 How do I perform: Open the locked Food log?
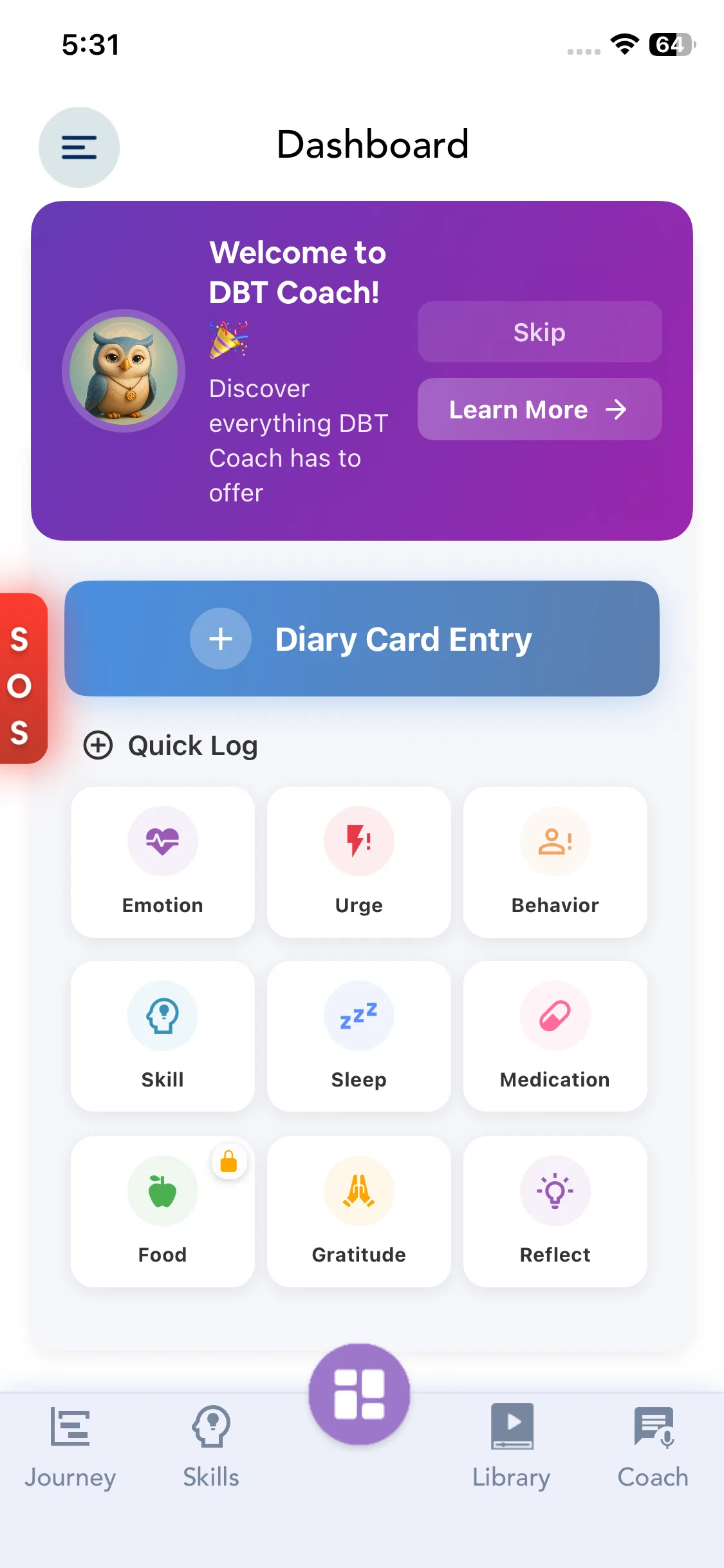click(x=162, y=1211)
